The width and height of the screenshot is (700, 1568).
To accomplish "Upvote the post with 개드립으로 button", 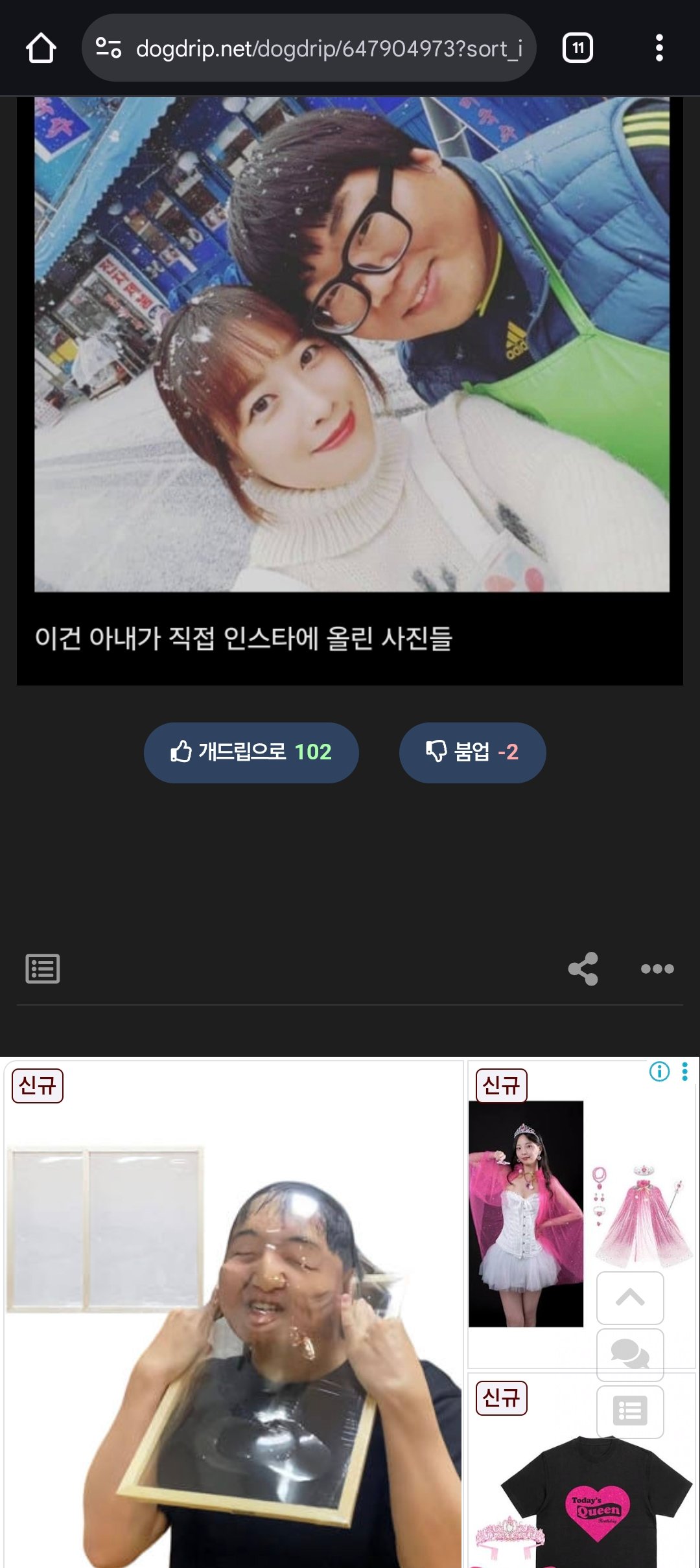I will pyautogui.click(x=251, y=752).
